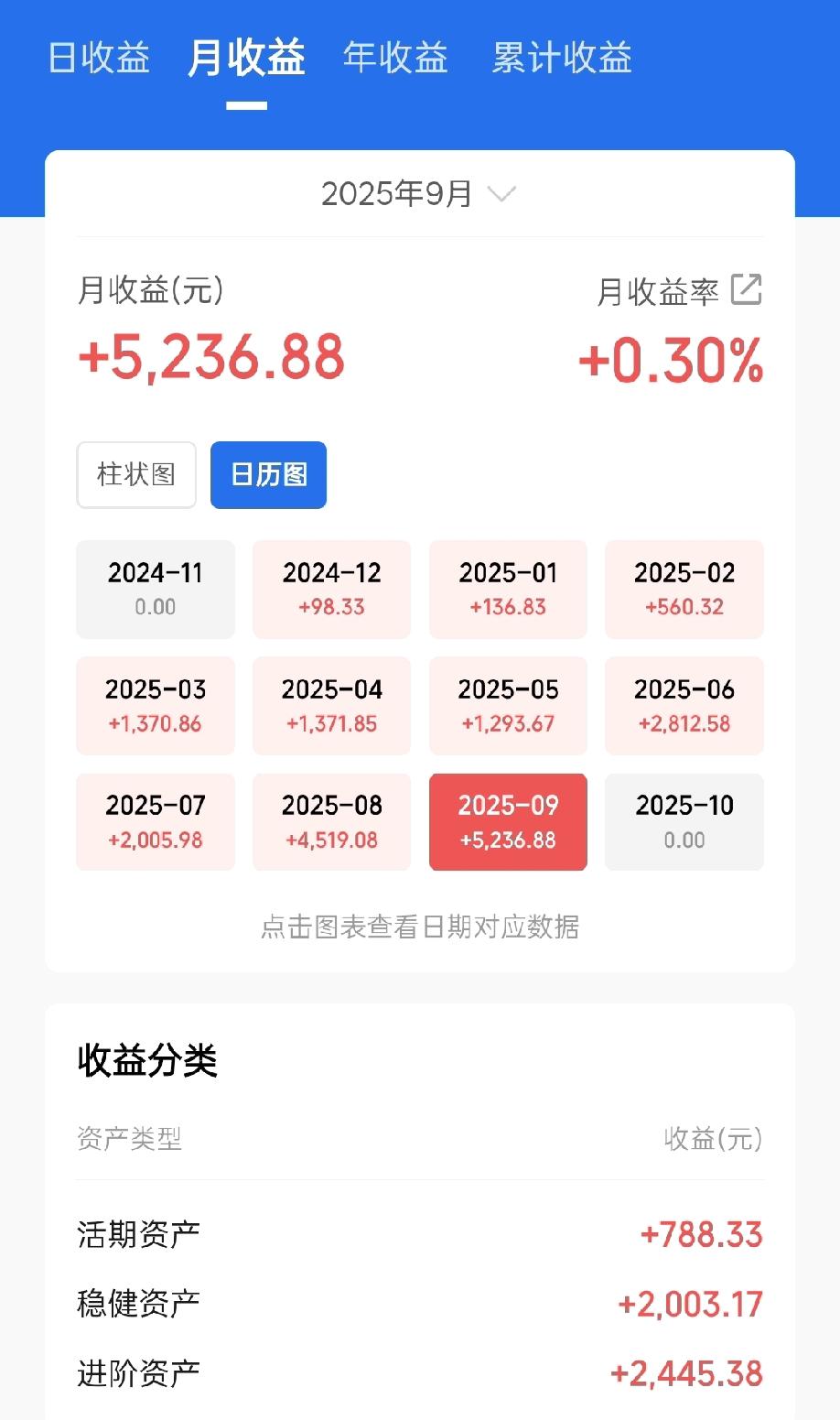Switch to the 累计收益 tab
840x1420 pixels.
point(562,58)
